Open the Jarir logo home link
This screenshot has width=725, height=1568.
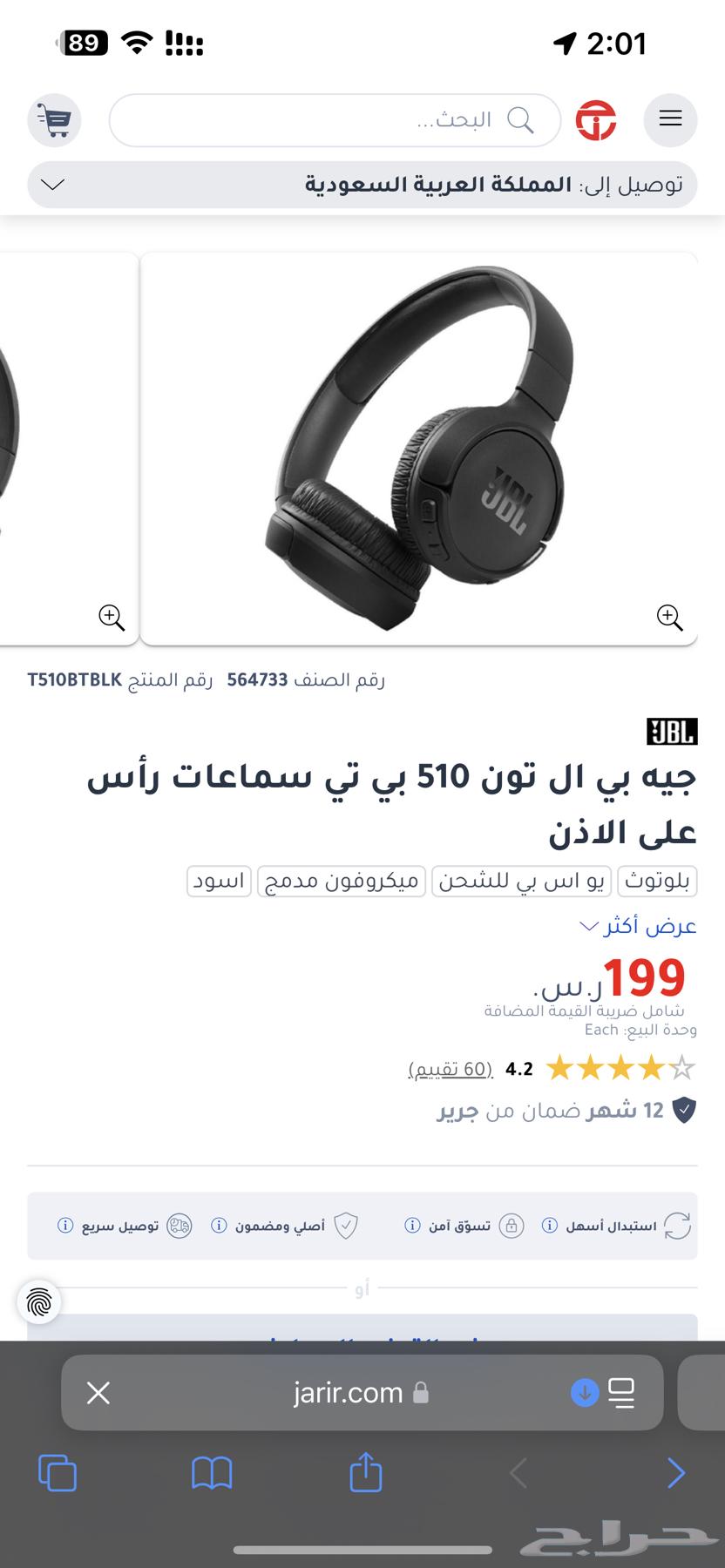(596, 119)
